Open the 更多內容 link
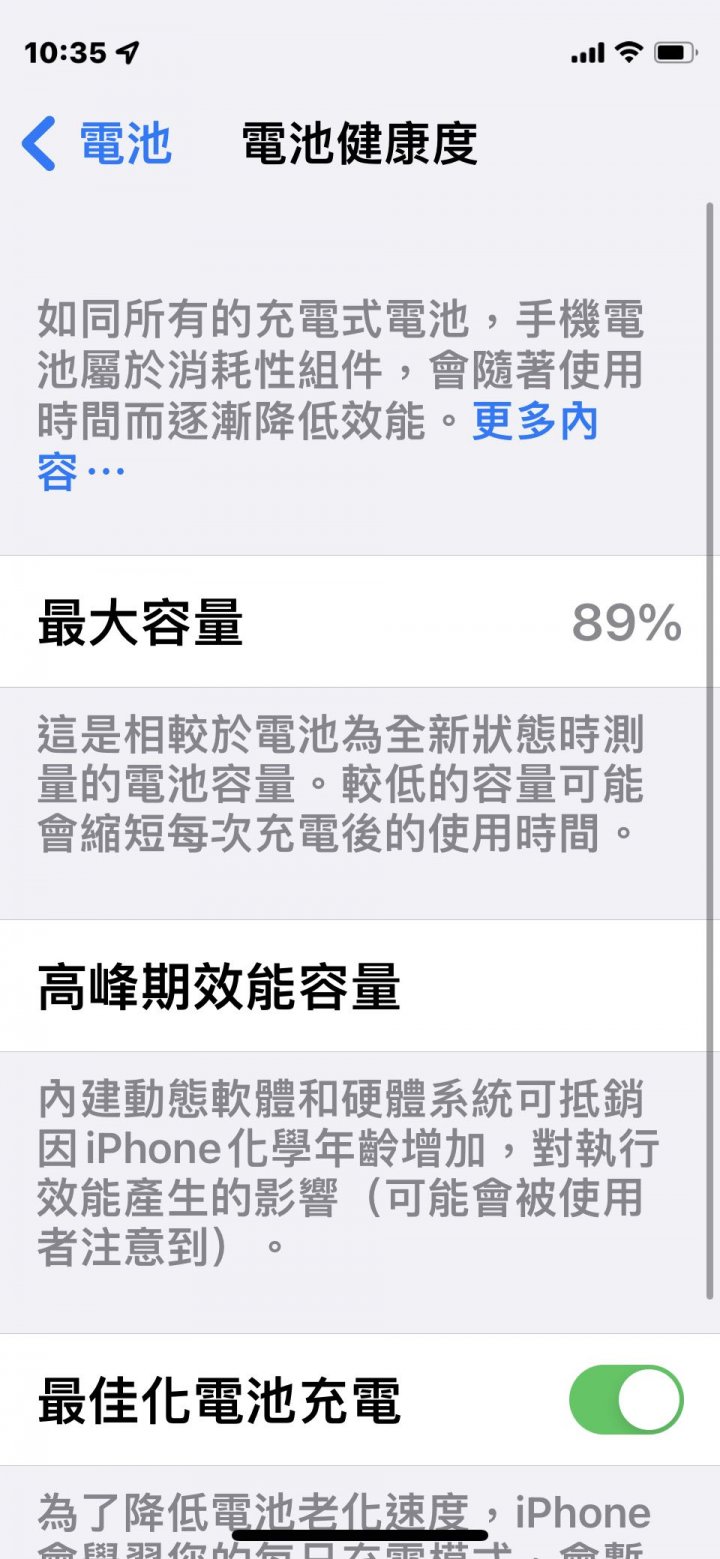The image size is (720, 1559). pyautogui.click(x=534, y=423)
